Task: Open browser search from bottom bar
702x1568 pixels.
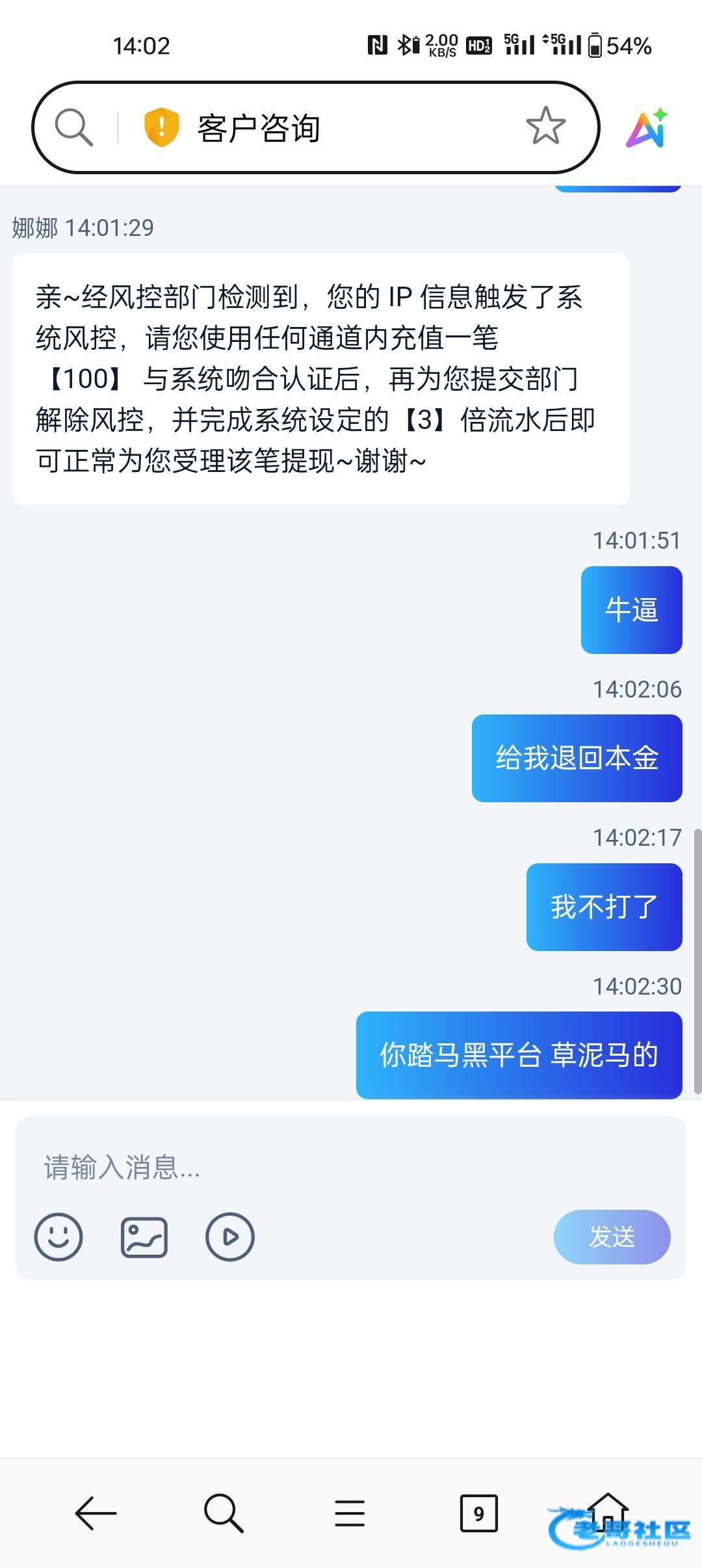Action: 223,1513
